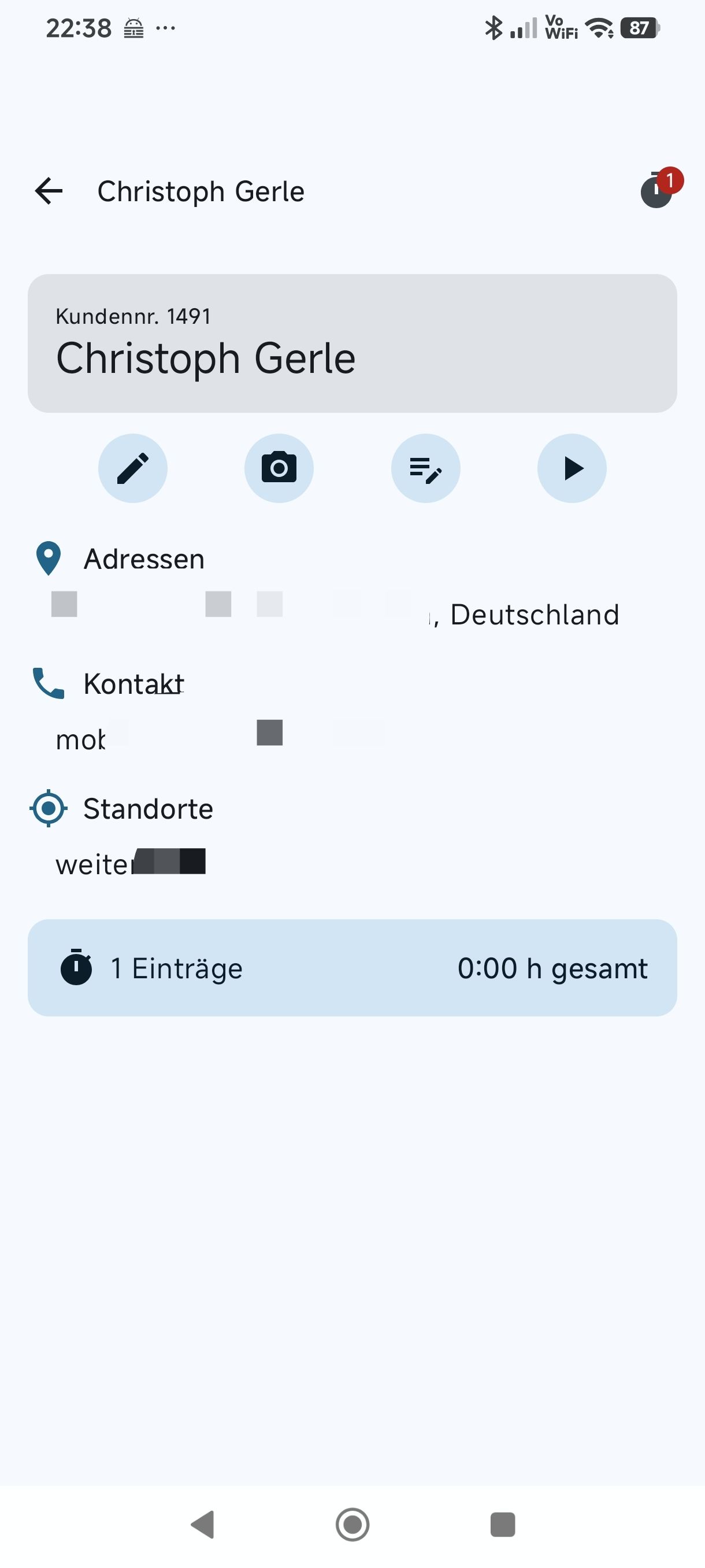Image resolution: width=705 pixels, height=1568 pixels.
Task: Start time tracking with the play button
Action: coord(572,468)
